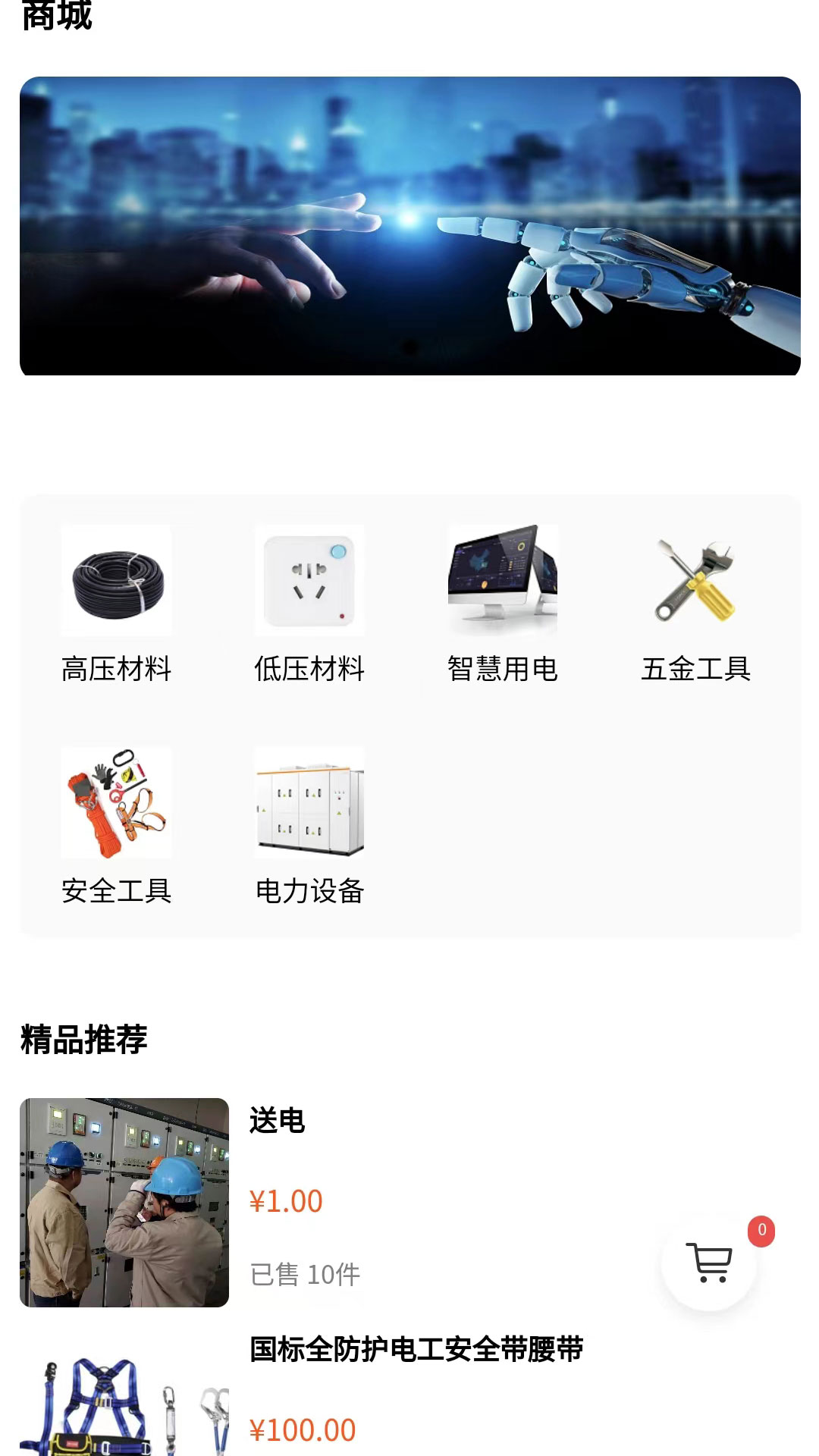Open the top banner promotional image
Viewport: 819px width, 1456px height.
tap(409, 225)
